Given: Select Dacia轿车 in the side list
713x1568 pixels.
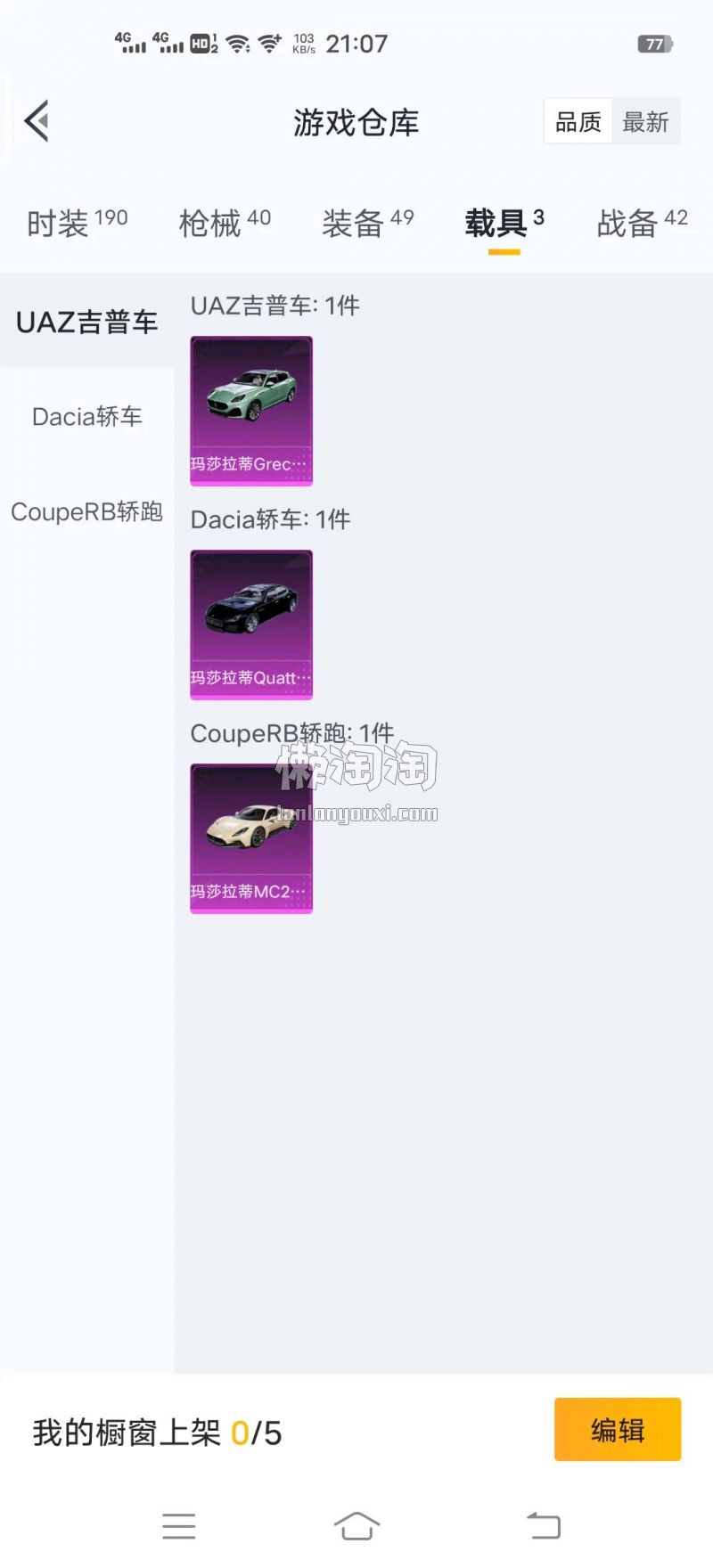Looking at the screenshot, I should click(86, 417).
